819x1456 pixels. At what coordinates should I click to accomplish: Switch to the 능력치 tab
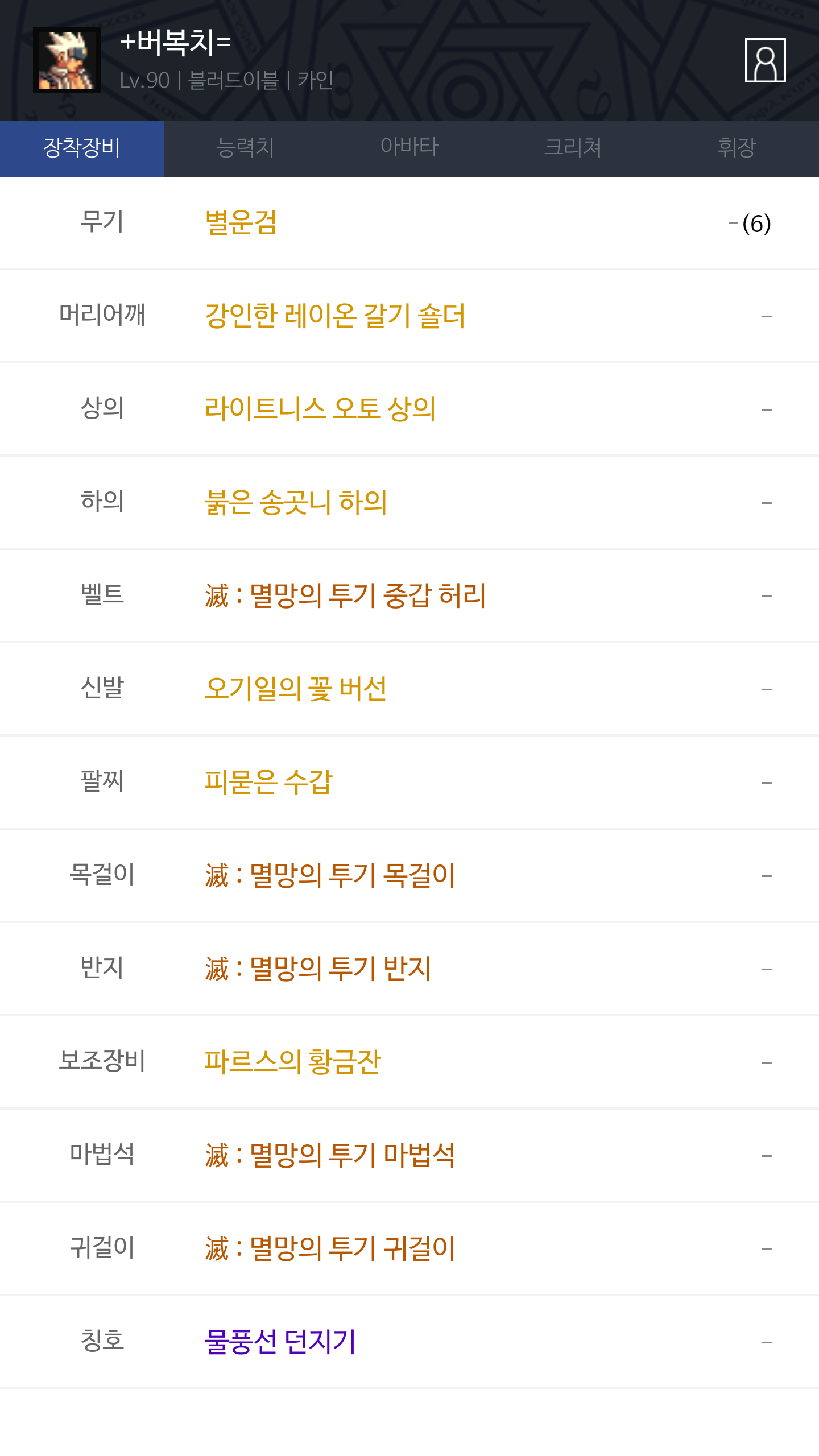click(x=246, y=148)
